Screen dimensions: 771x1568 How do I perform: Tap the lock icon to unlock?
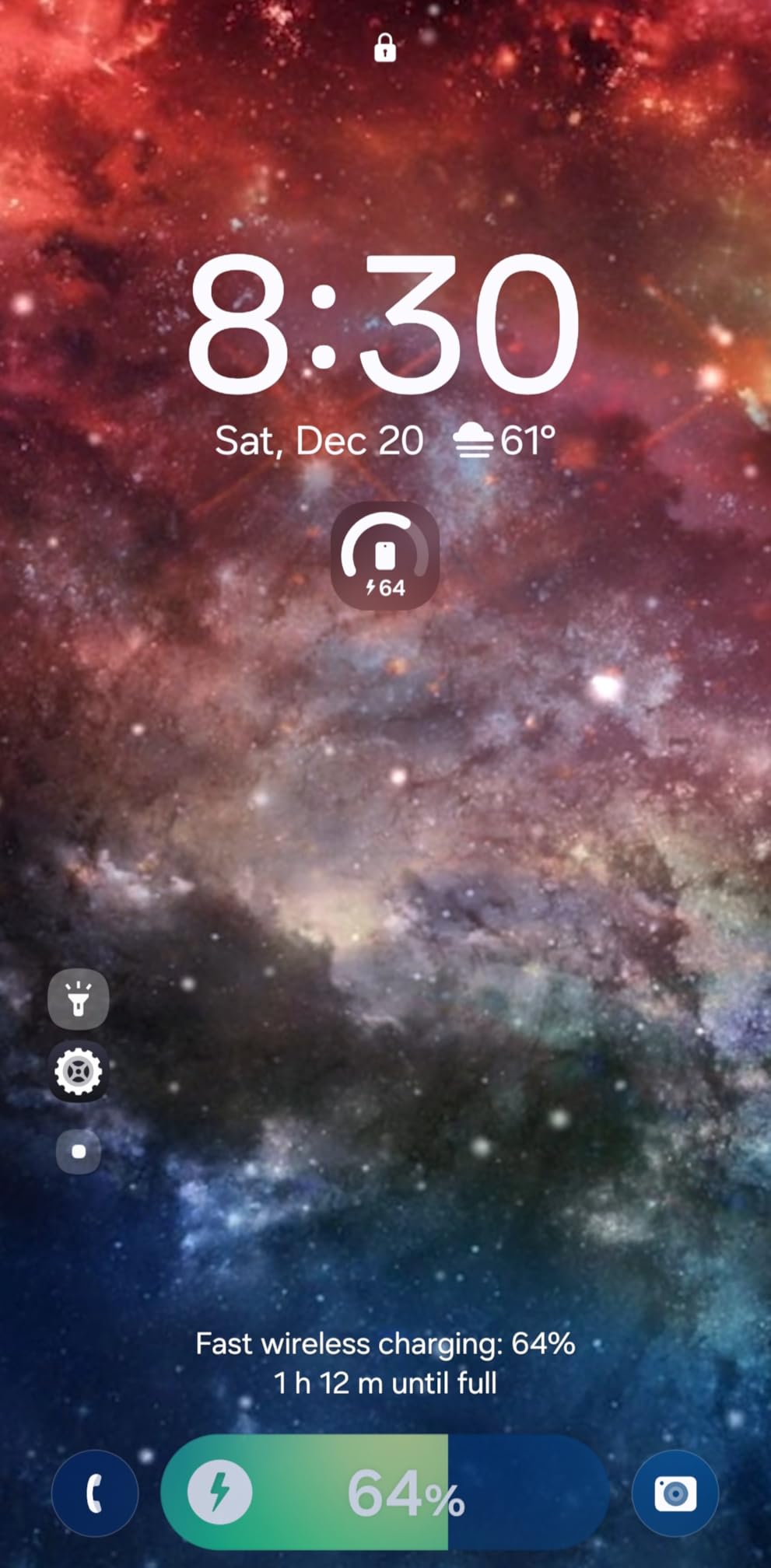385,47
